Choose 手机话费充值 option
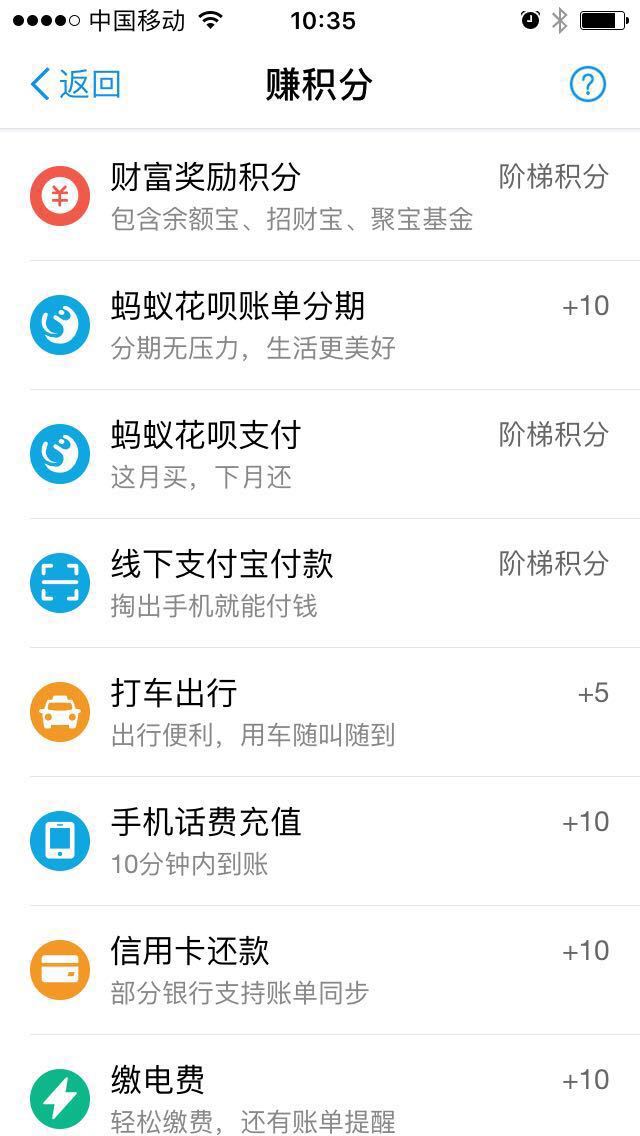The width and height of the screenshot is (640, 1136). tap(320, 841)
